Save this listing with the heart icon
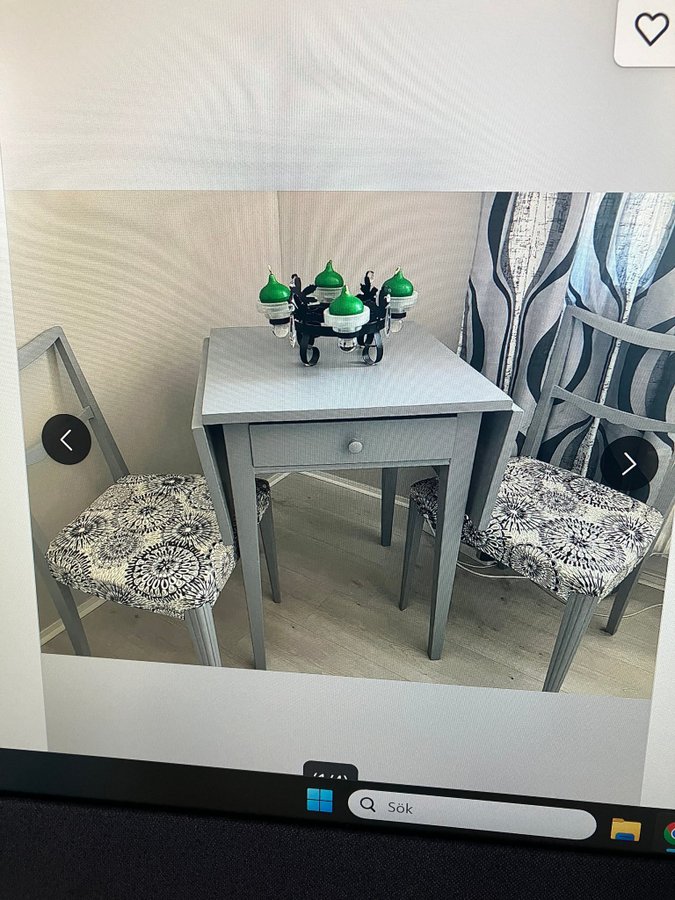The height and width of the screenshot is (900, 675). coord(651,29)
